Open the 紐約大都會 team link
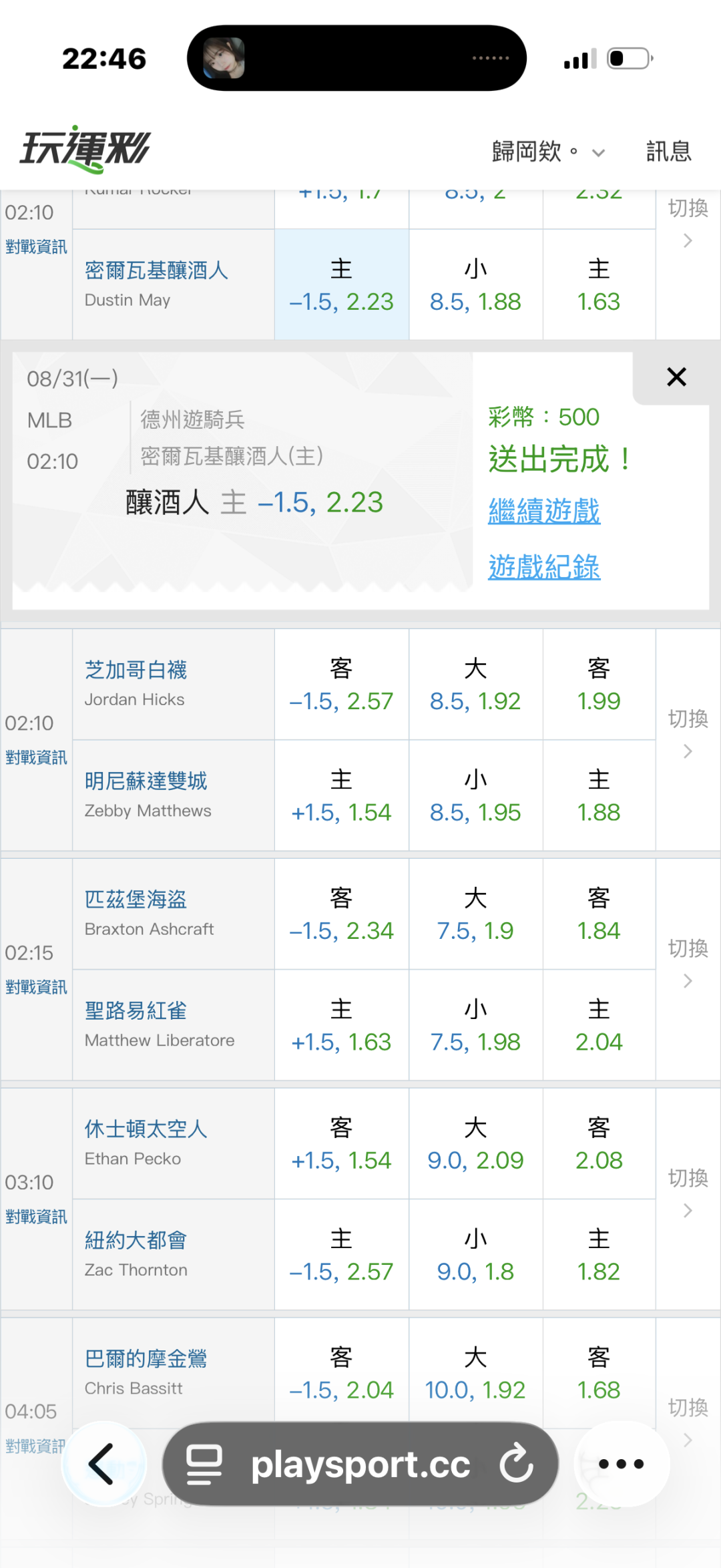Viewport: 721px width, 1568px height. click(x=136, y=1240)
